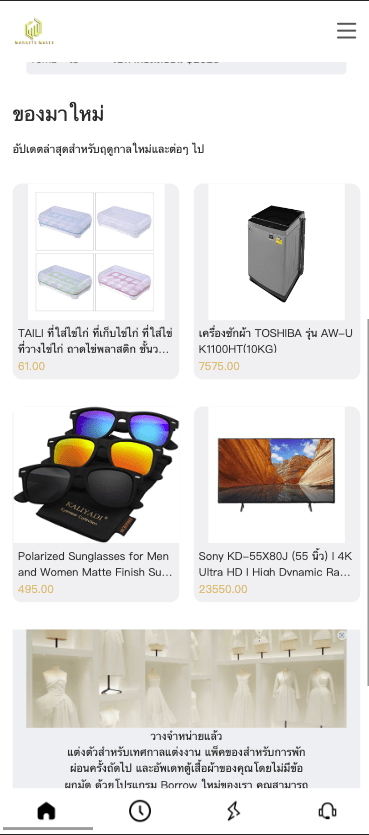Open the wedding dress banner ad
This screenshot has height=835, width=369.
click(x=186, y=708)
